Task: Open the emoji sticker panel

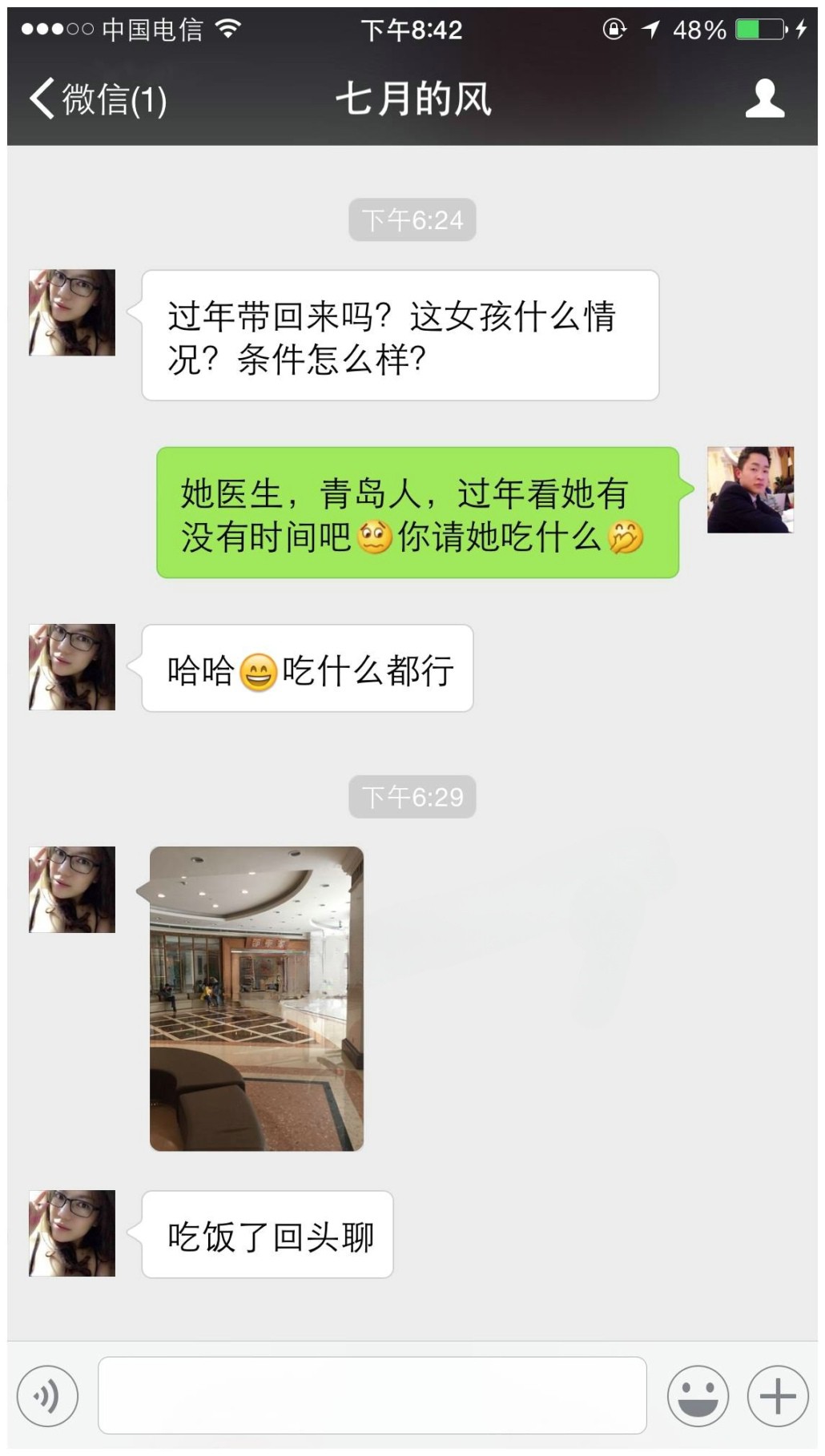Action: click(698, 1396)
